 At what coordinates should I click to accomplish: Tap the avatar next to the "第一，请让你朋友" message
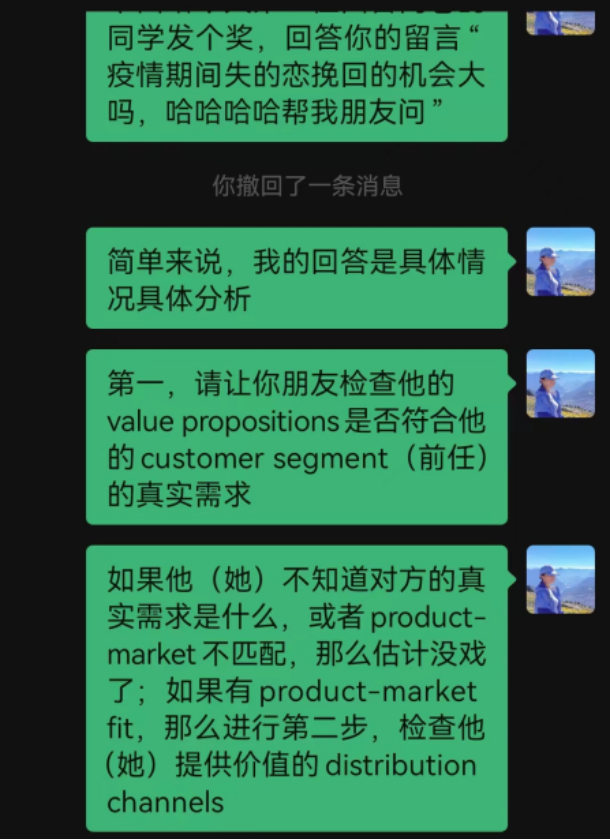(560, 383)
